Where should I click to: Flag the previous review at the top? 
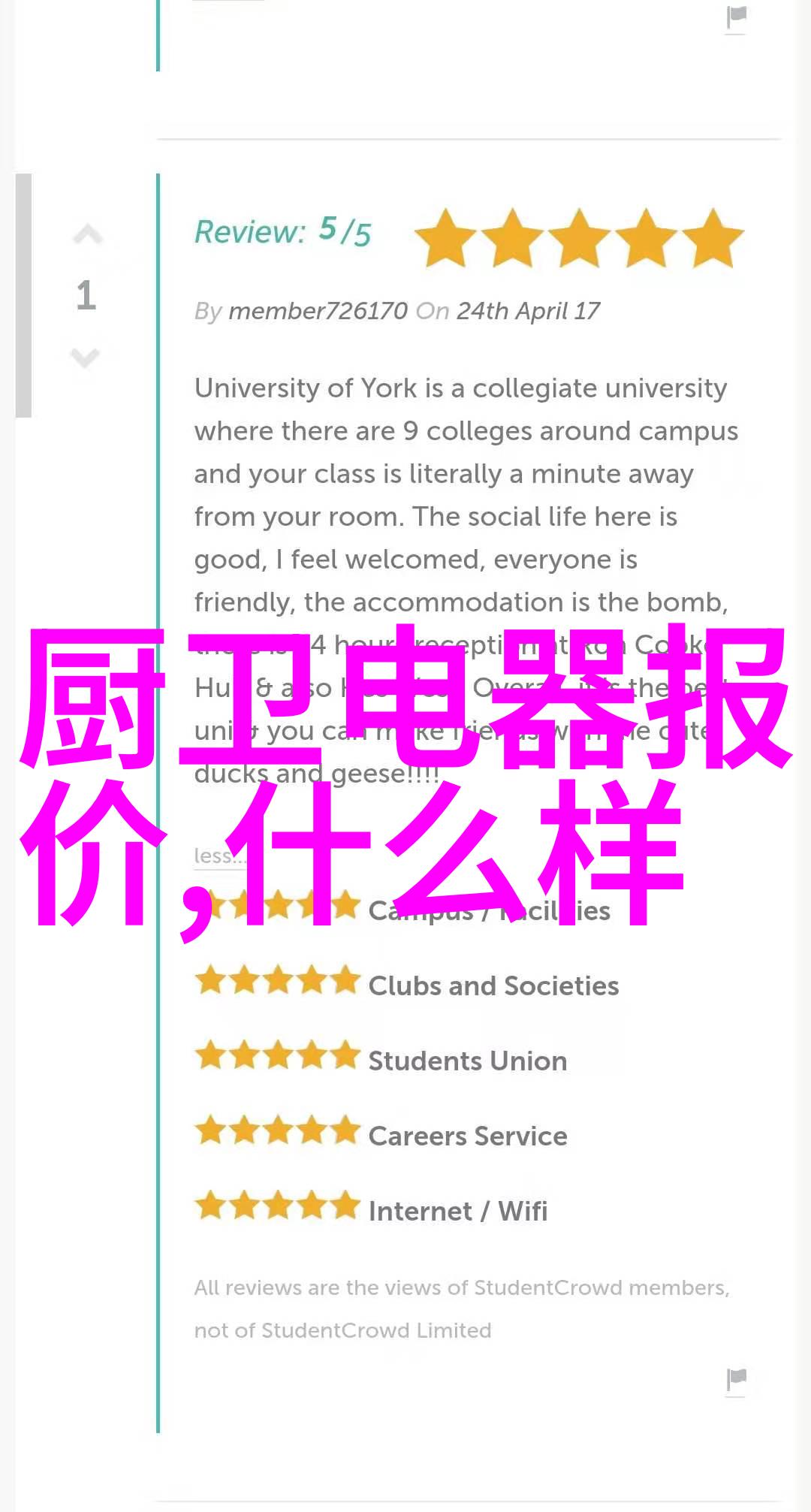[x=737, y=17]
